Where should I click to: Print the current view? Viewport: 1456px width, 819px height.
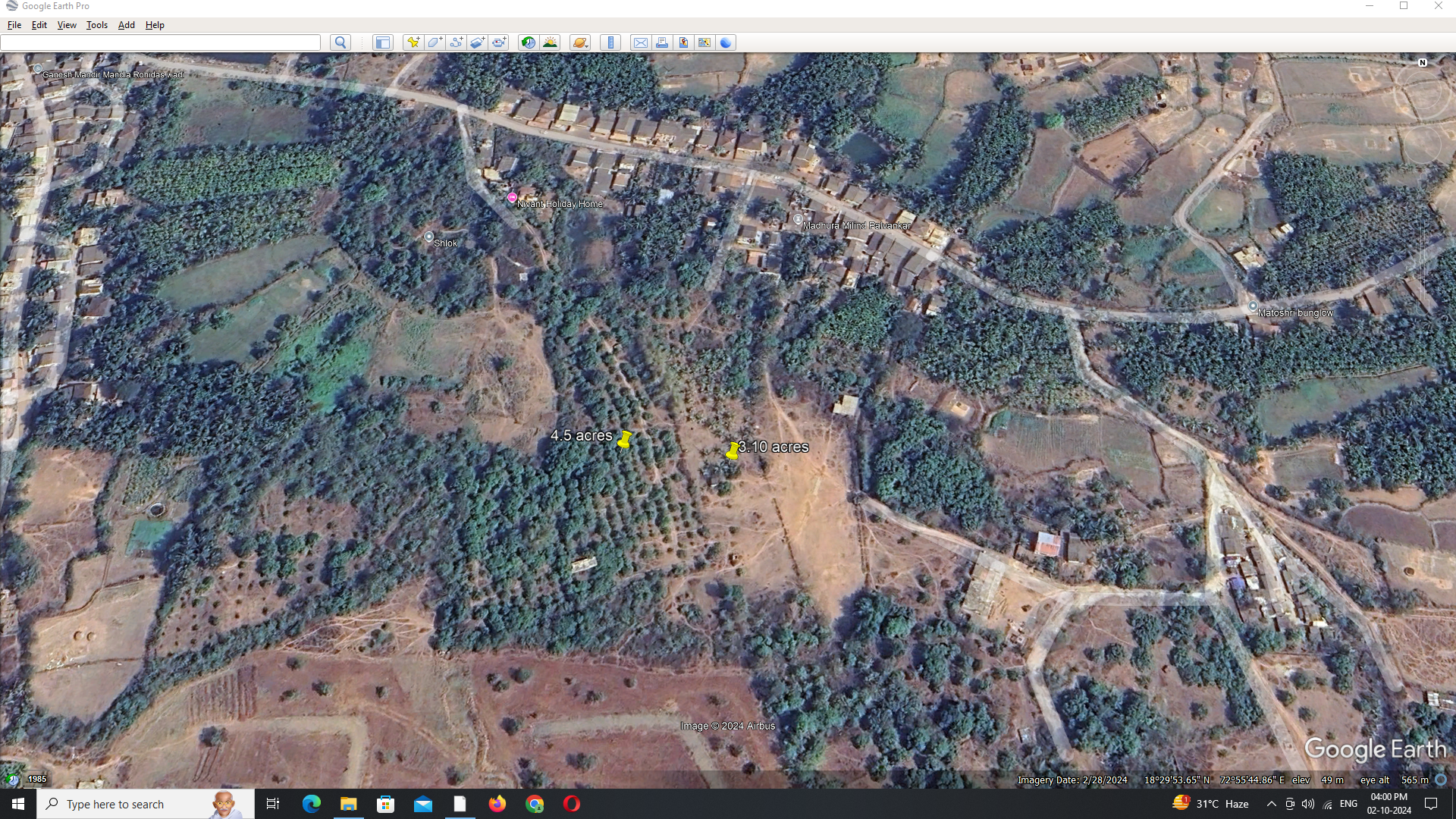[x=662, y=42]
